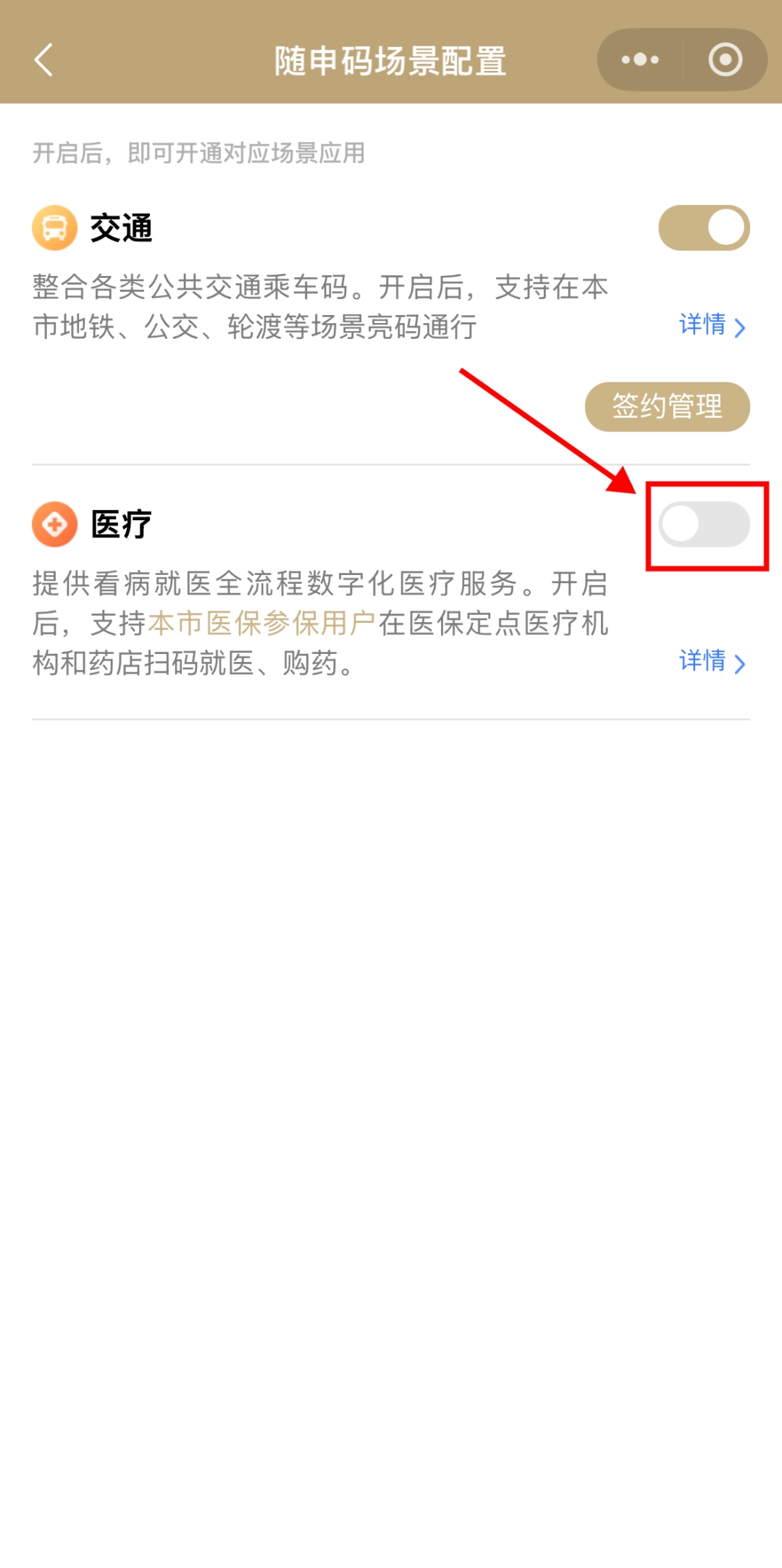Open the 签约管理 button

tap(667, 406)
